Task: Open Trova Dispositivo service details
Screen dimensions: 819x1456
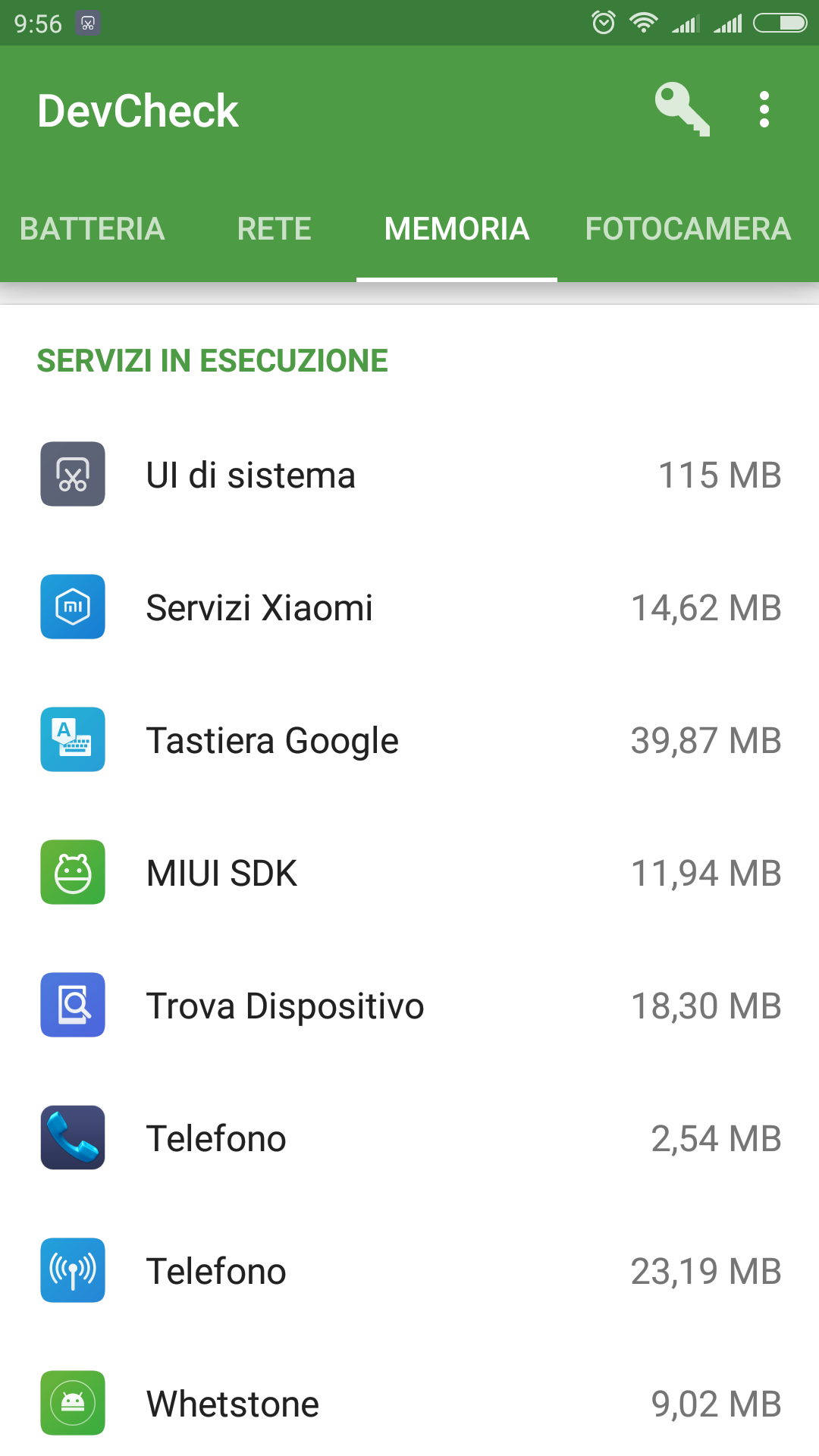Action: click(x=409, y=1006)
